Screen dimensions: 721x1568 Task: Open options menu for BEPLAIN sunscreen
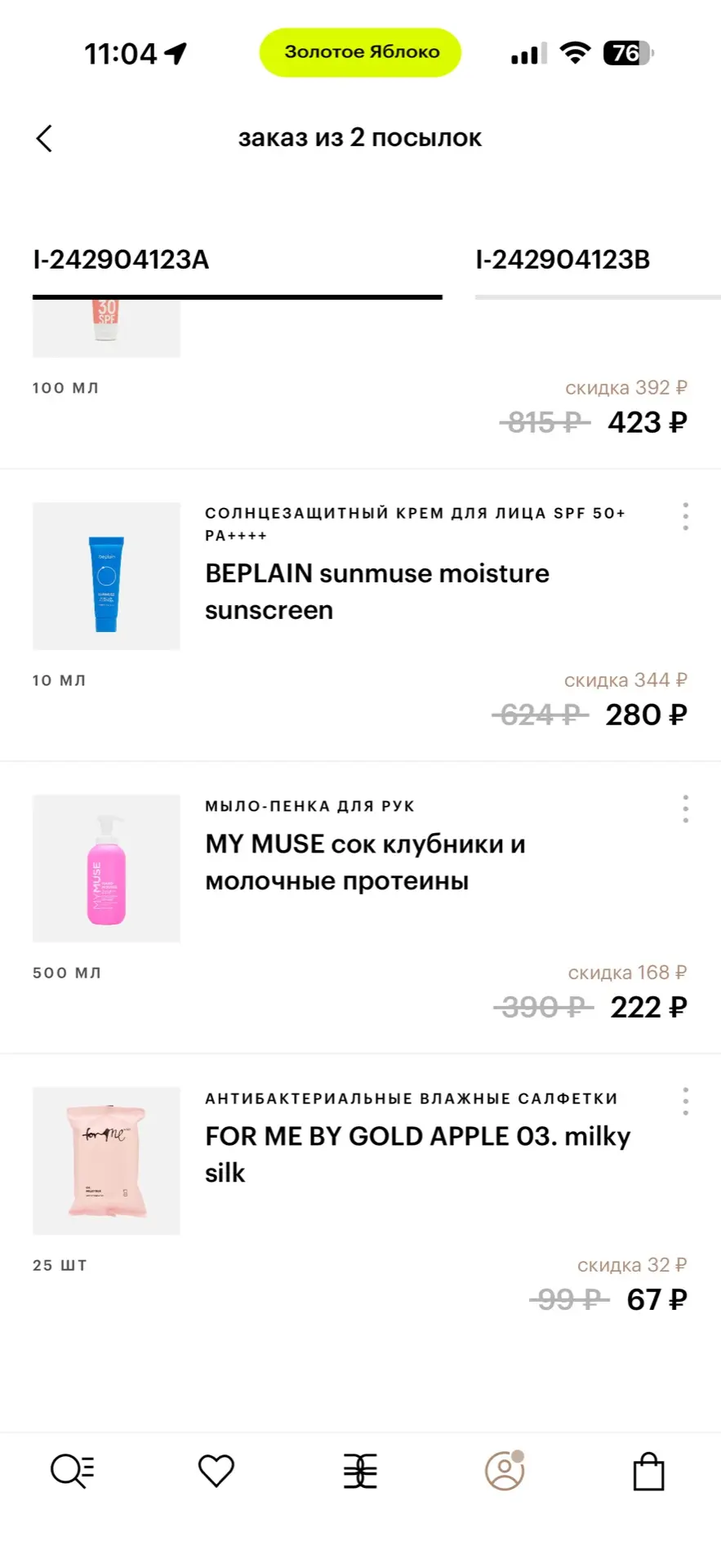[685, 516]
